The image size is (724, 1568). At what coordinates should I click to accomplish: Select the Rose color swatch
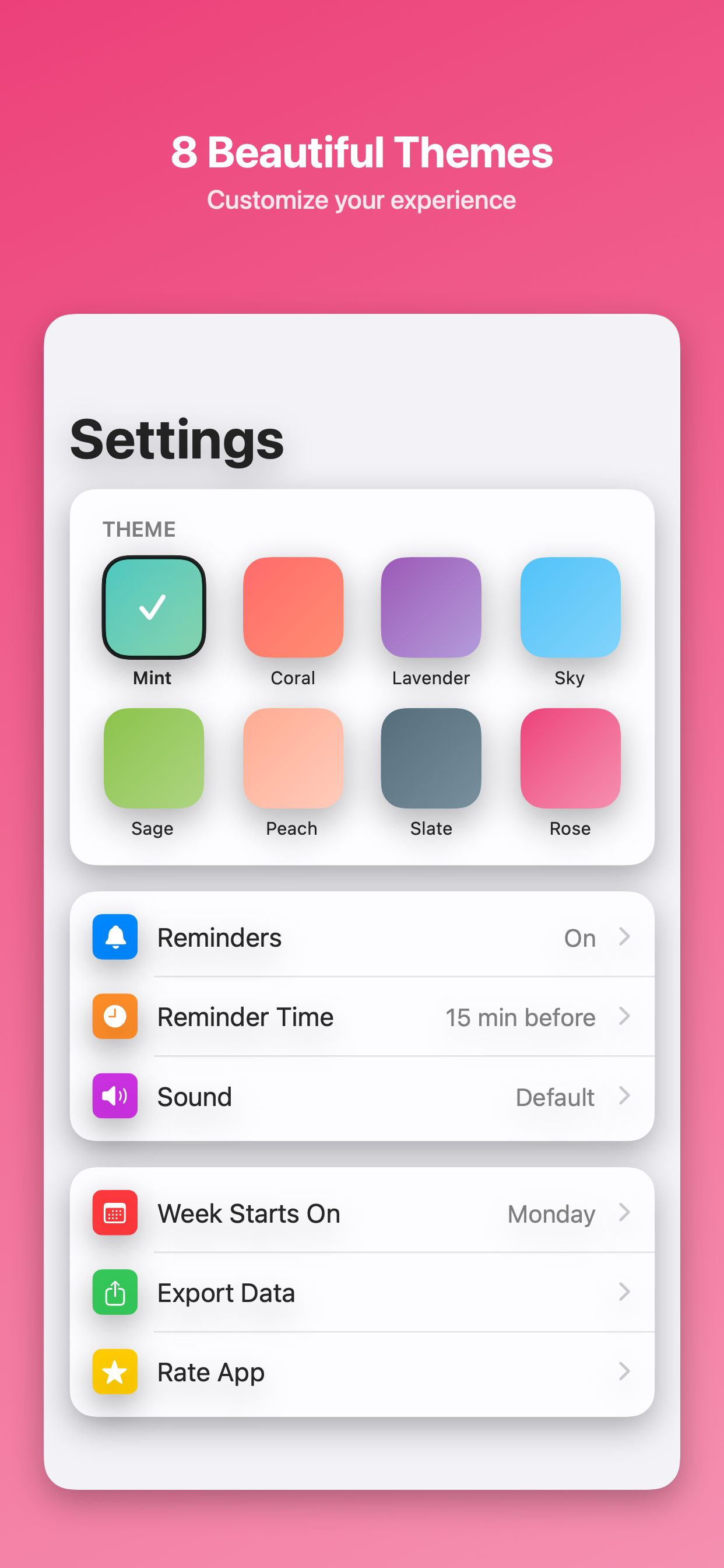570,759
